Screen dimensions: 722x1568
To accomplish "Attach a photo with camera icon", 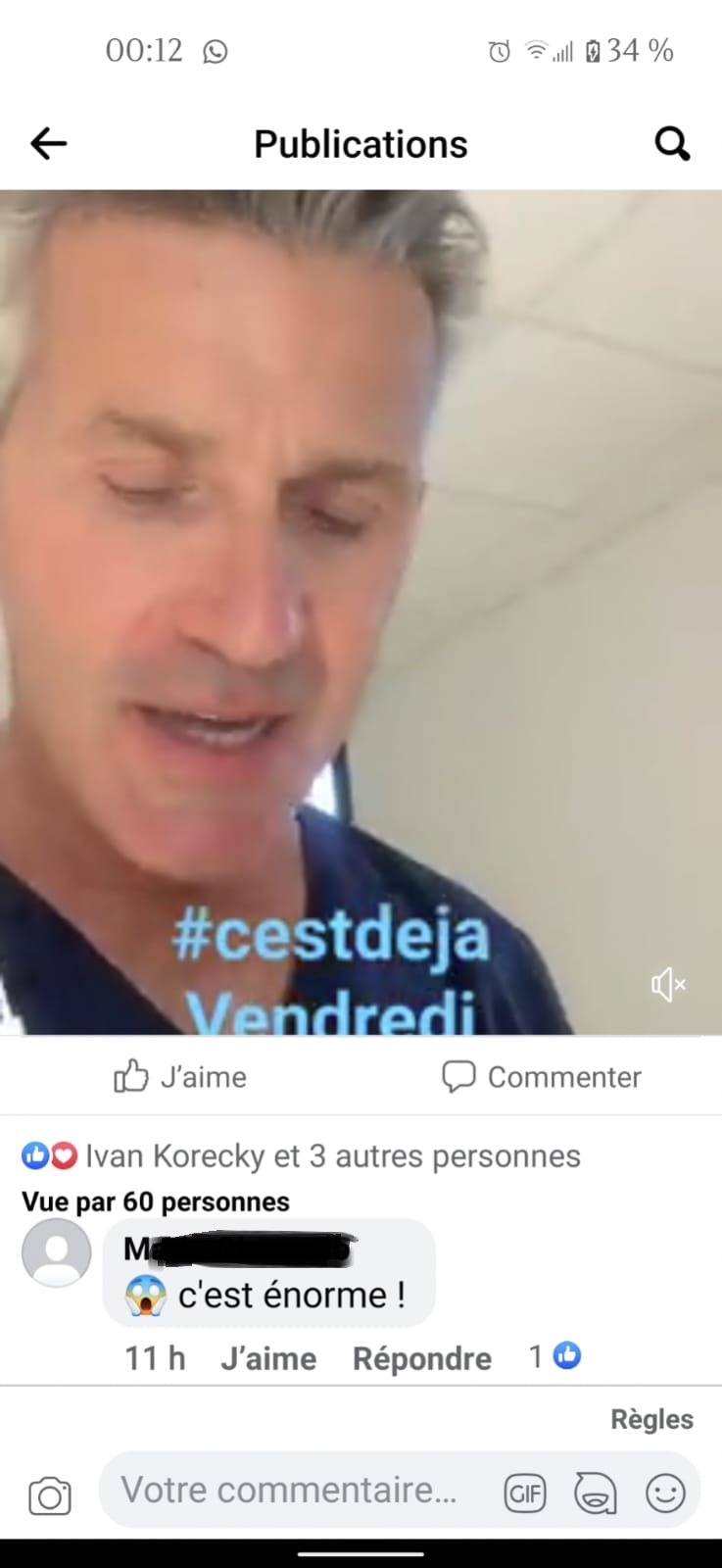I will pos(50,1495).
